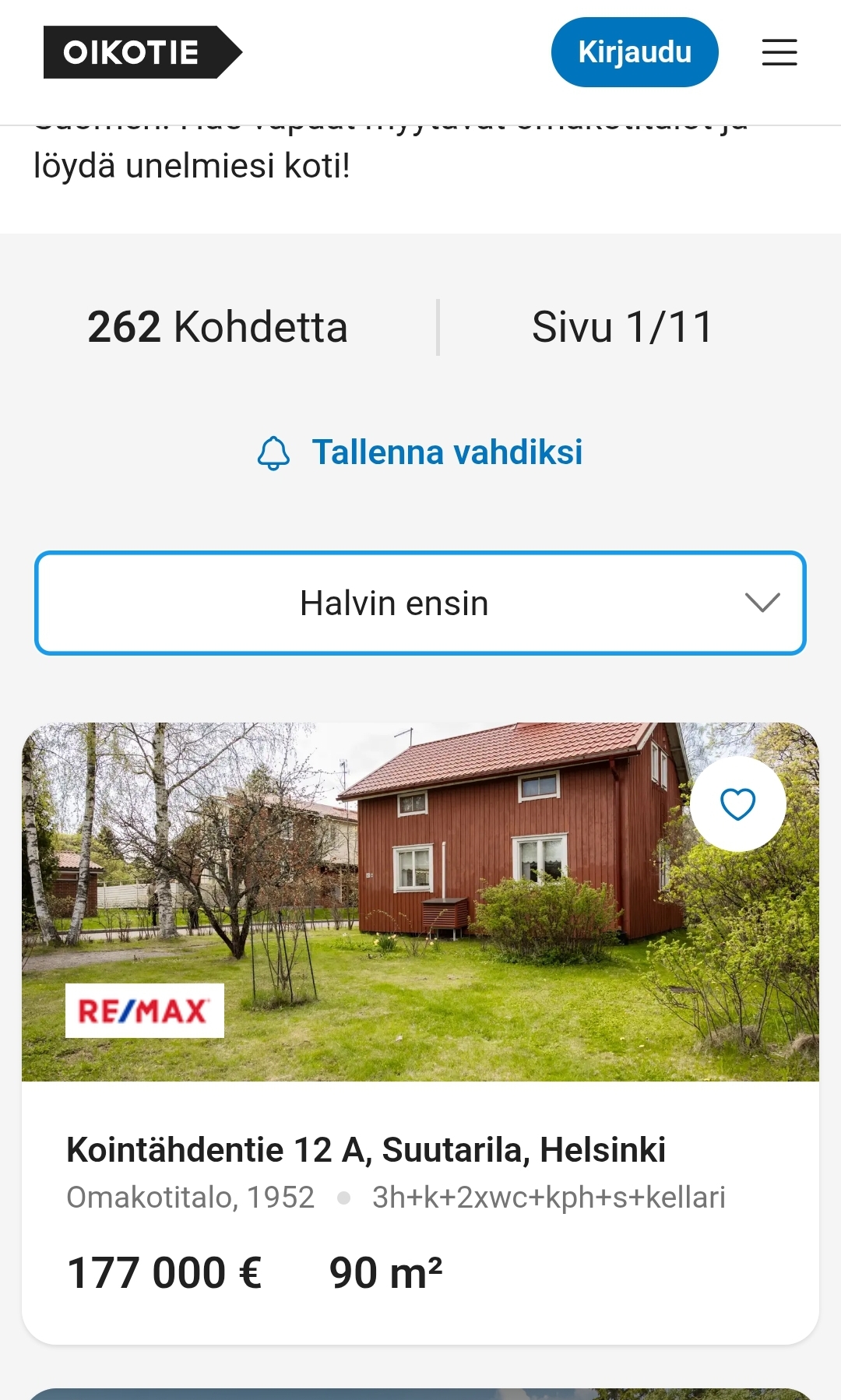Expand the Halvin ensin sort dropdown
841x1400 pixels.
coord(420,603)
